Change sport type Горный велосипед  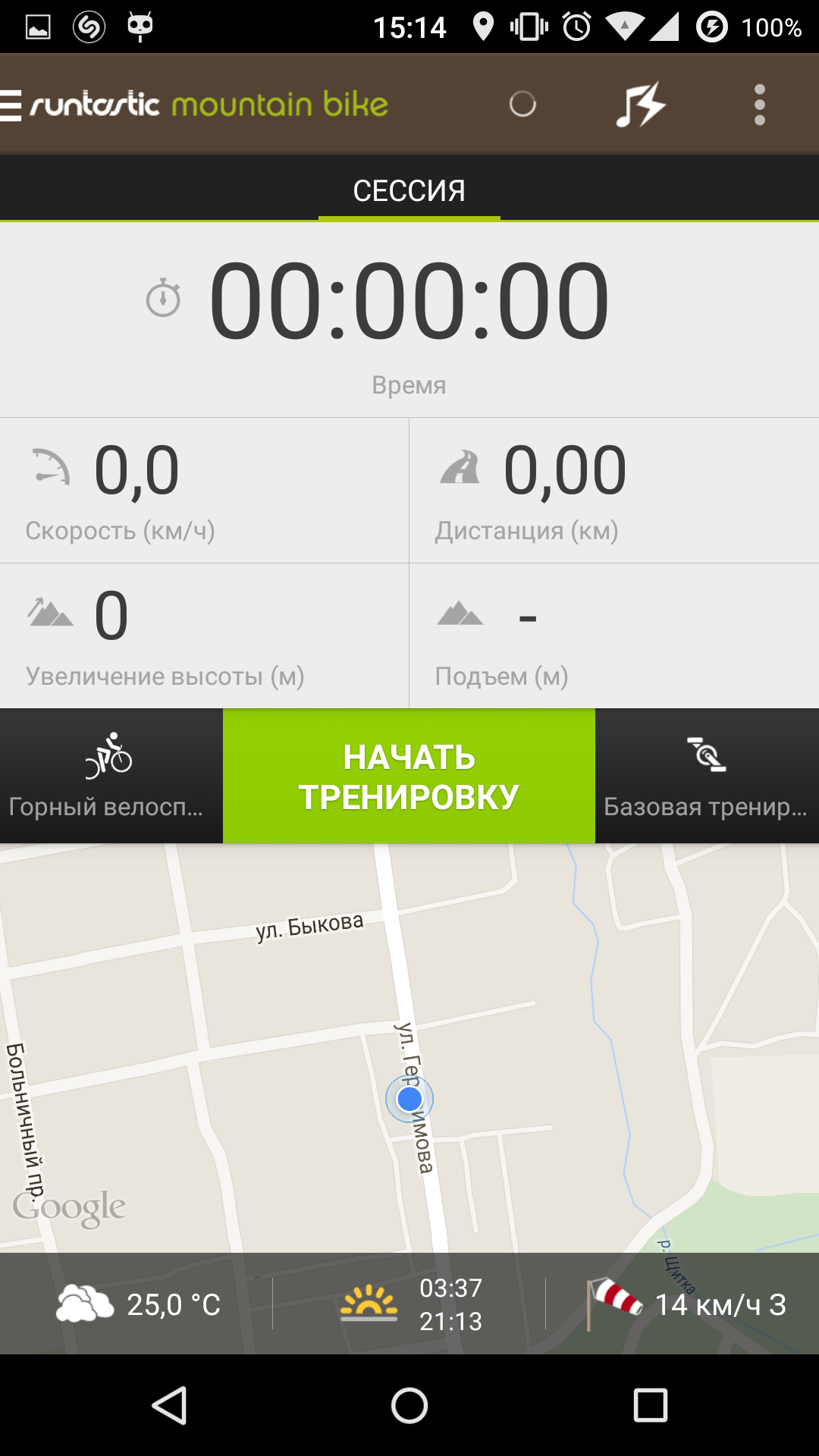pos(111,777)
